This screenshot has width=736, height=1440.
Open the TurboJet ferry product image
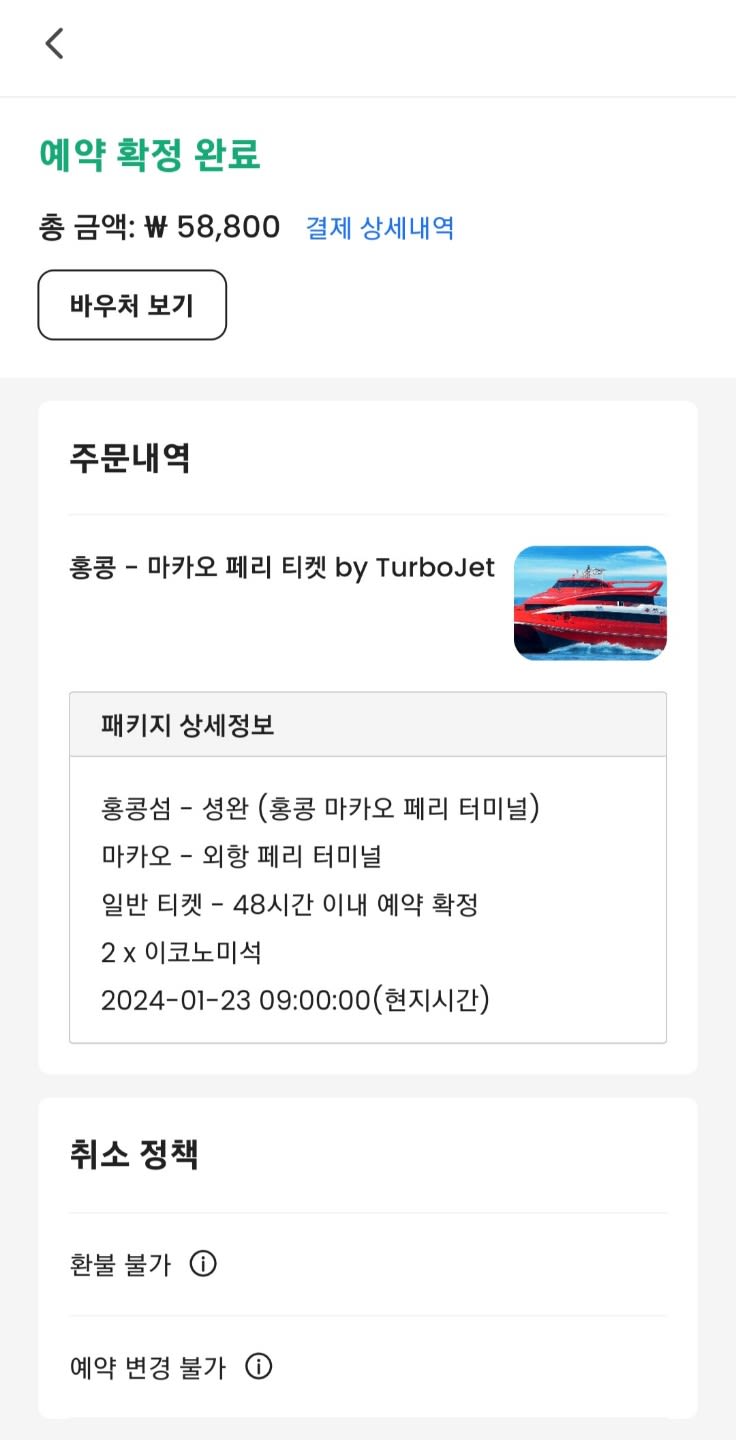590,603
